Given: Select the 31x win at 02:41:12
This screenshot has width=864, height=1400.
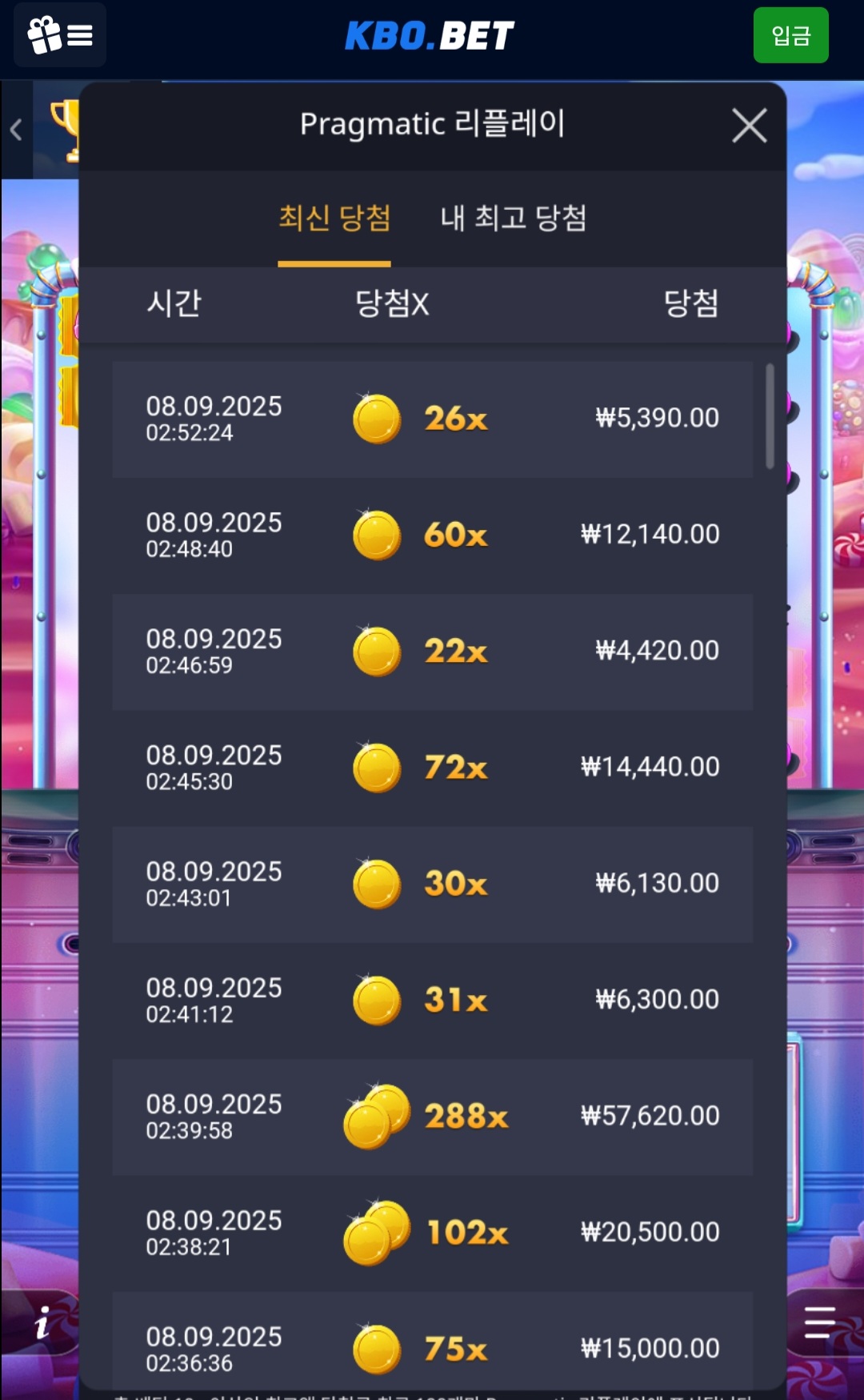Looking at the screenshot, I should click(x=432, y=1000).
